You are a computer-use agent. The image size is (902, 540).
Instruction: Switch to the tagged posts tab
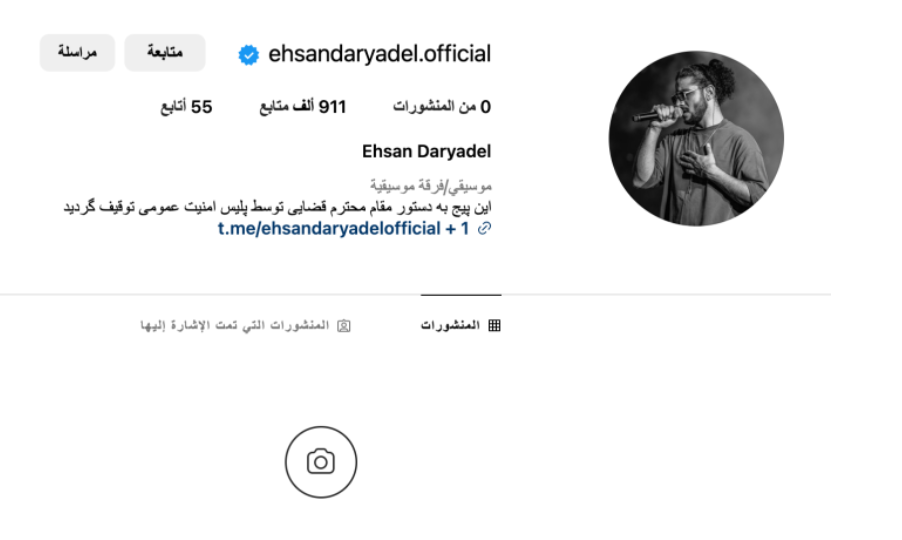point(245,326)
